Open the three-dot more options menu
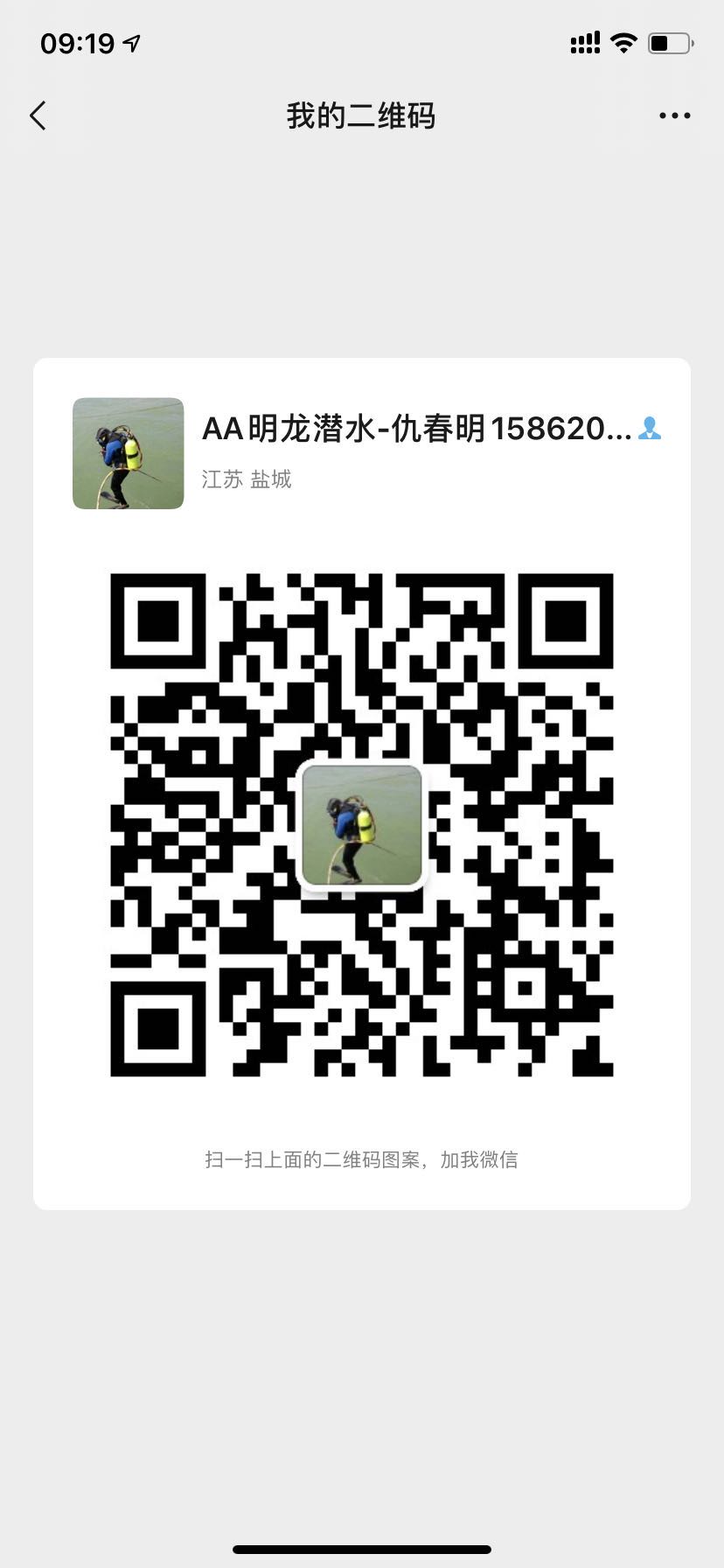Screen dimensions: 724x1568 click(x=674, y=115)
